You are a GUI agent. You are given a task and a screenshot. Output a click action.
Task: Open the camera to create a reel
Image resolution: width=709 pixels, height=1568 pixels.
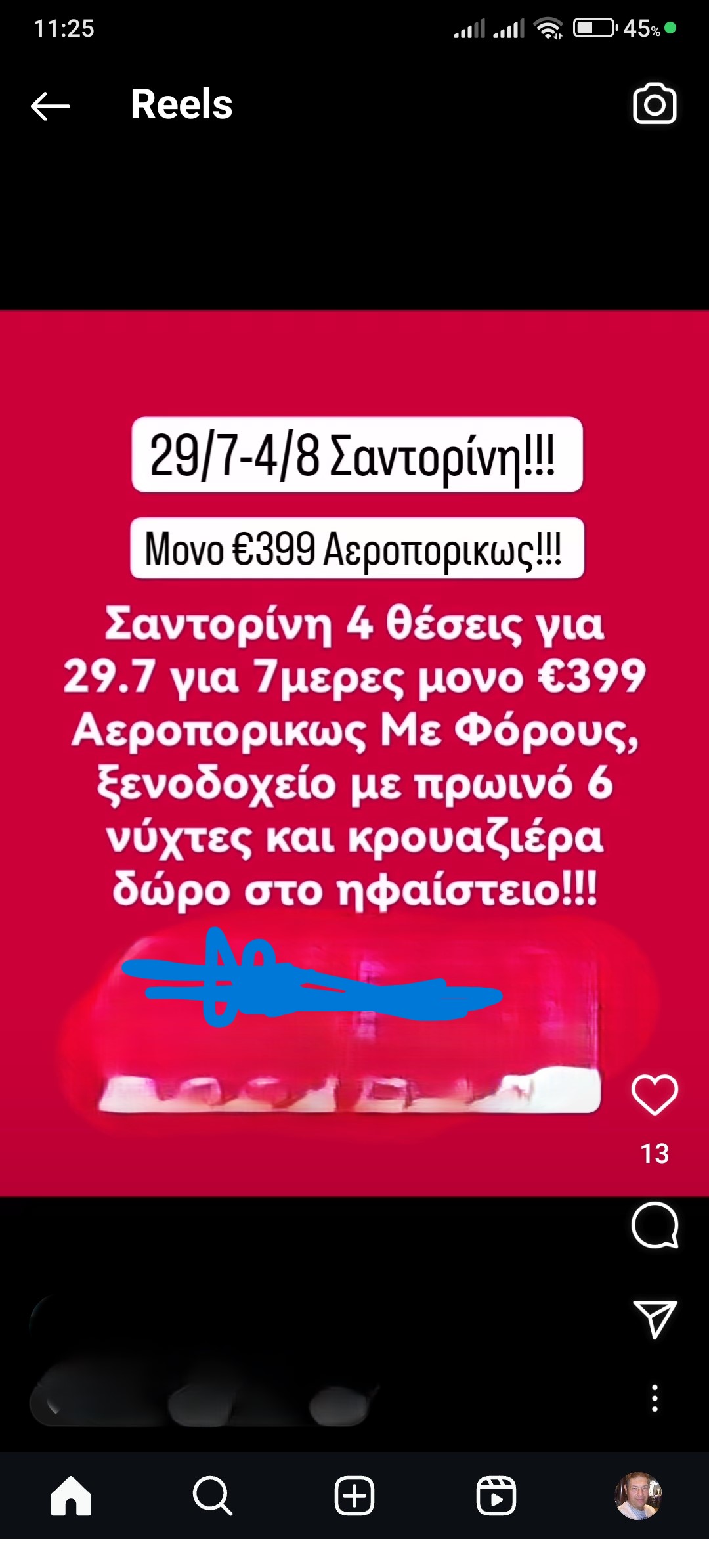(654, 104)
